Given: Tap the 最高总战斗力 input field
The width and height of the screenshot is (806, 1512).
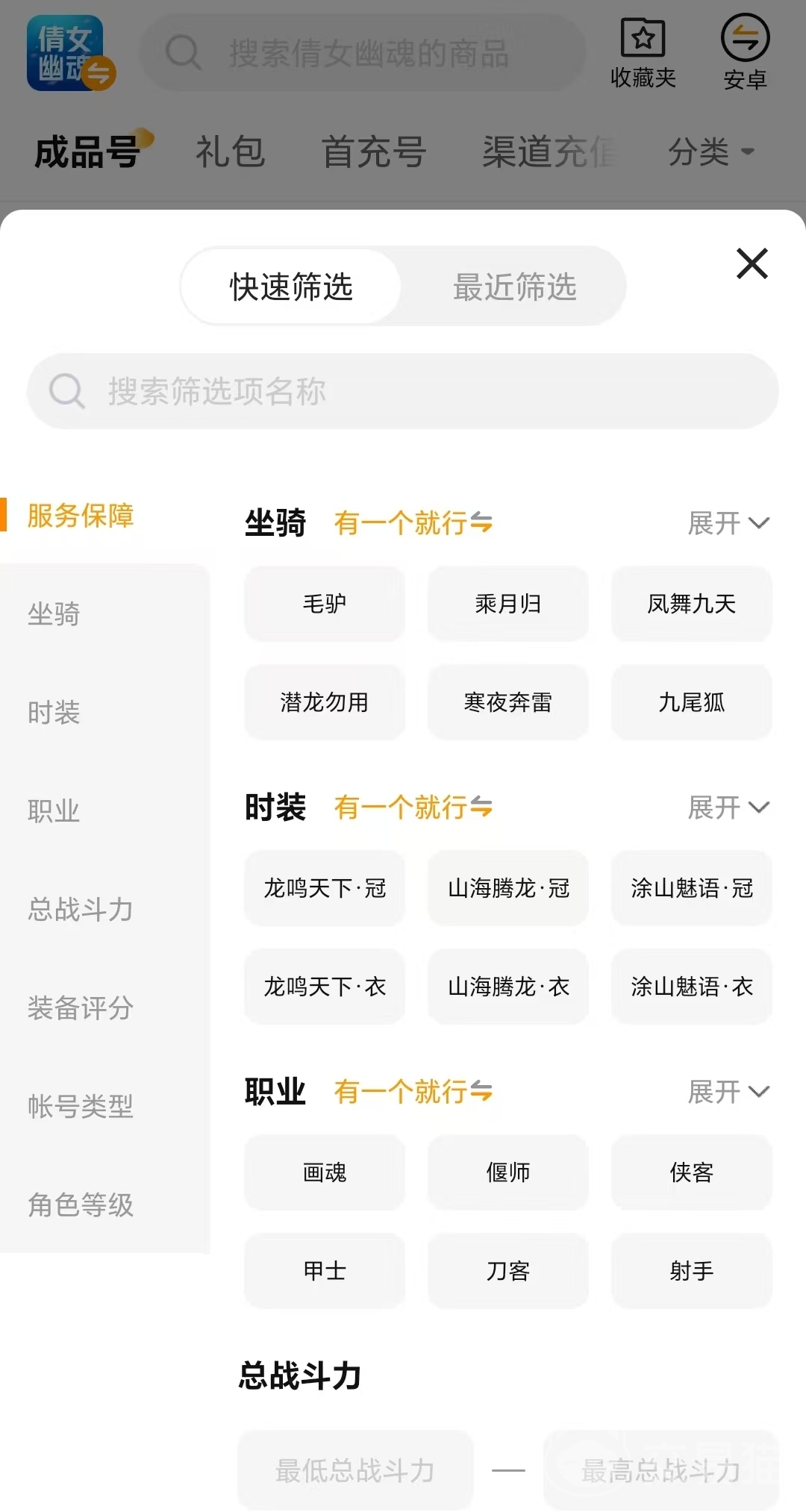Looking at the screenshot, I should point(660,1471).
